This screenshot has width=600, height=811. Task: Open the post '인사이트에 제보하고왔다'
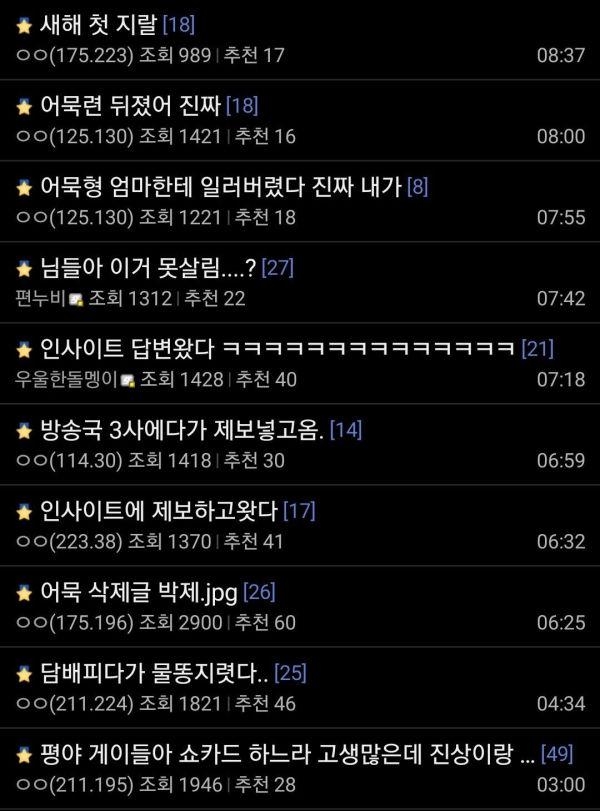pos(158,511)
